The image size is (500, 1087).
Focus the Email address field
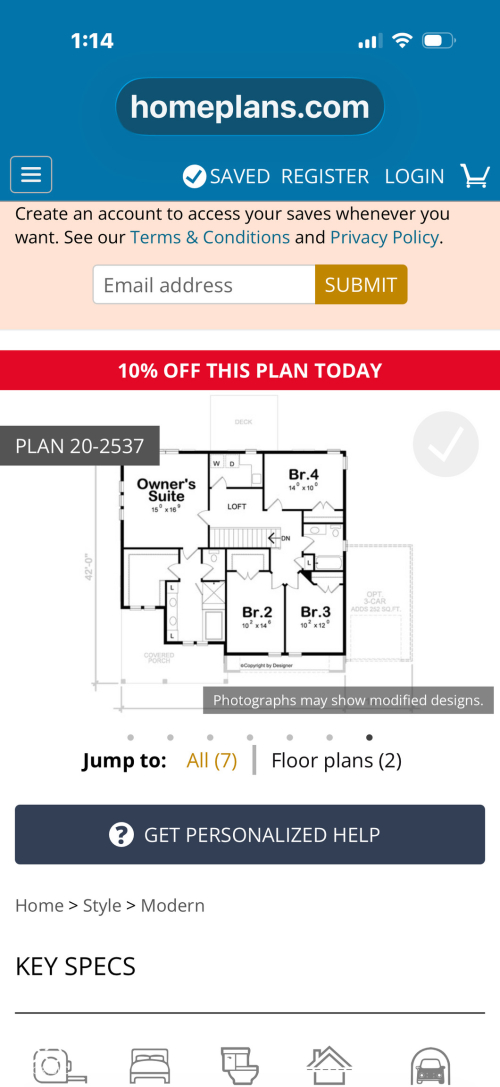(x=204, y=284)
